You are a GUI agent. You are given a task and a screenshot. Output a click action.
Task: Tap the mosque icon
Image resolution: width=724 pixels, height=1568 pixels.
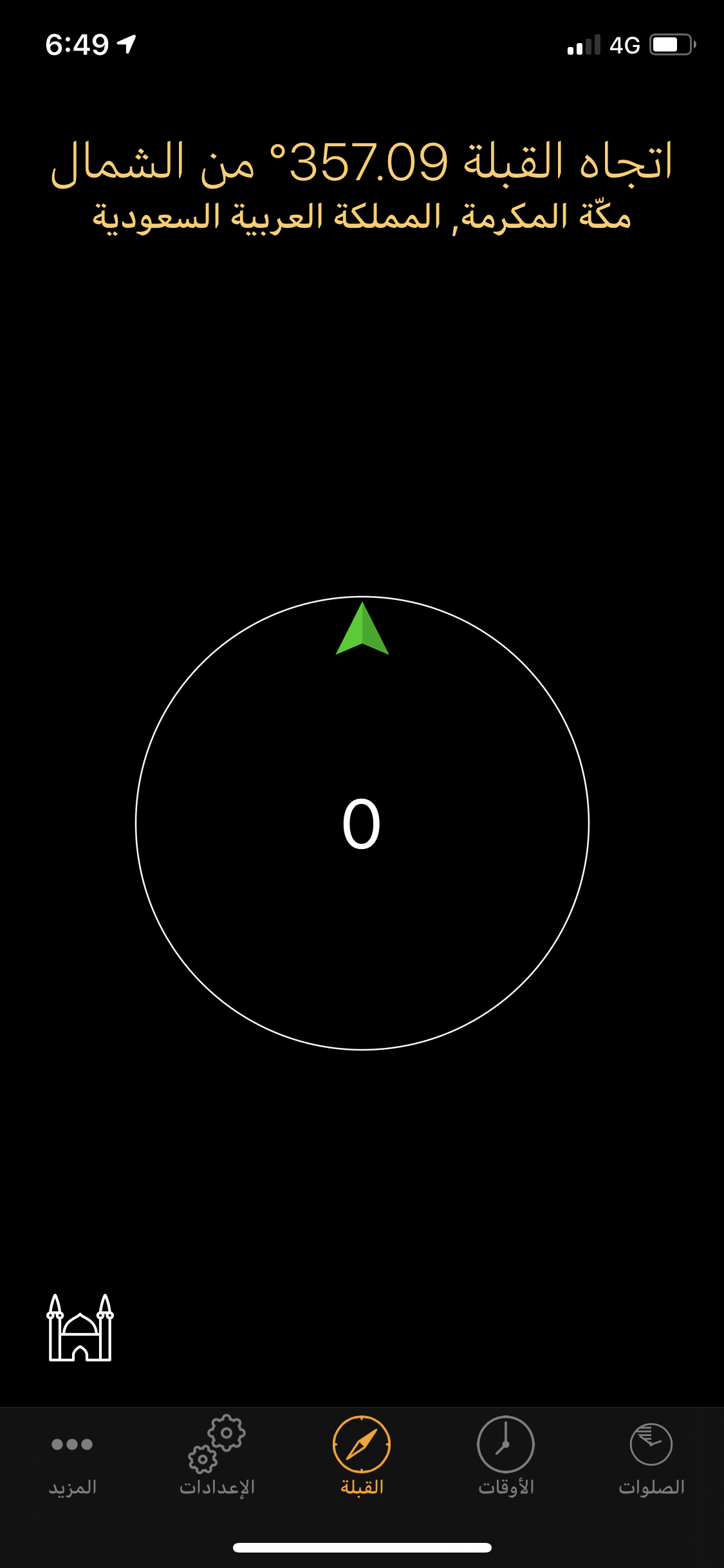(x=80, y=1327)
